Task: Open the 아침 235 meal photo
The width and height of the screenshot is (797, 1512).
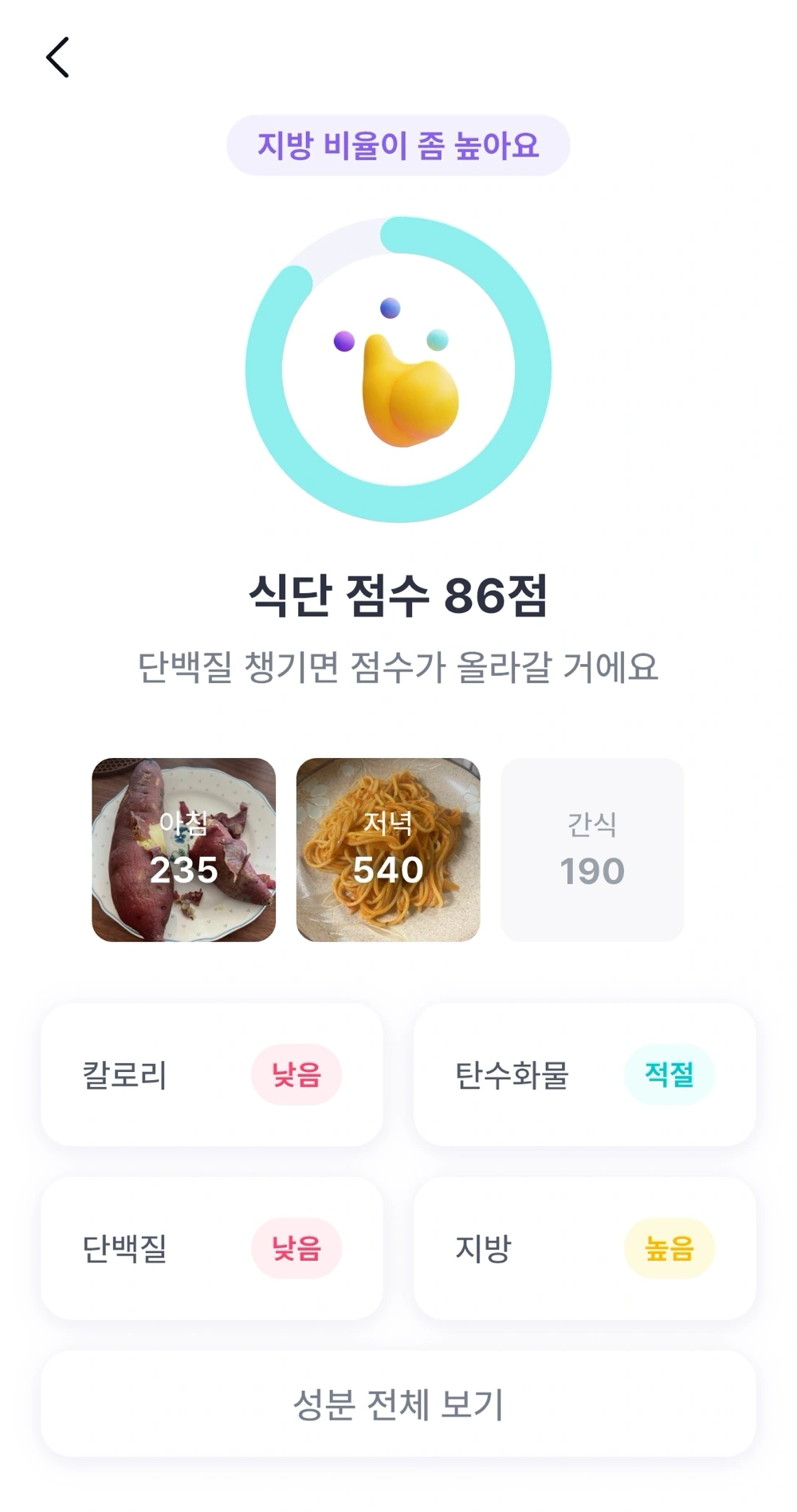Action: [183, 850]
